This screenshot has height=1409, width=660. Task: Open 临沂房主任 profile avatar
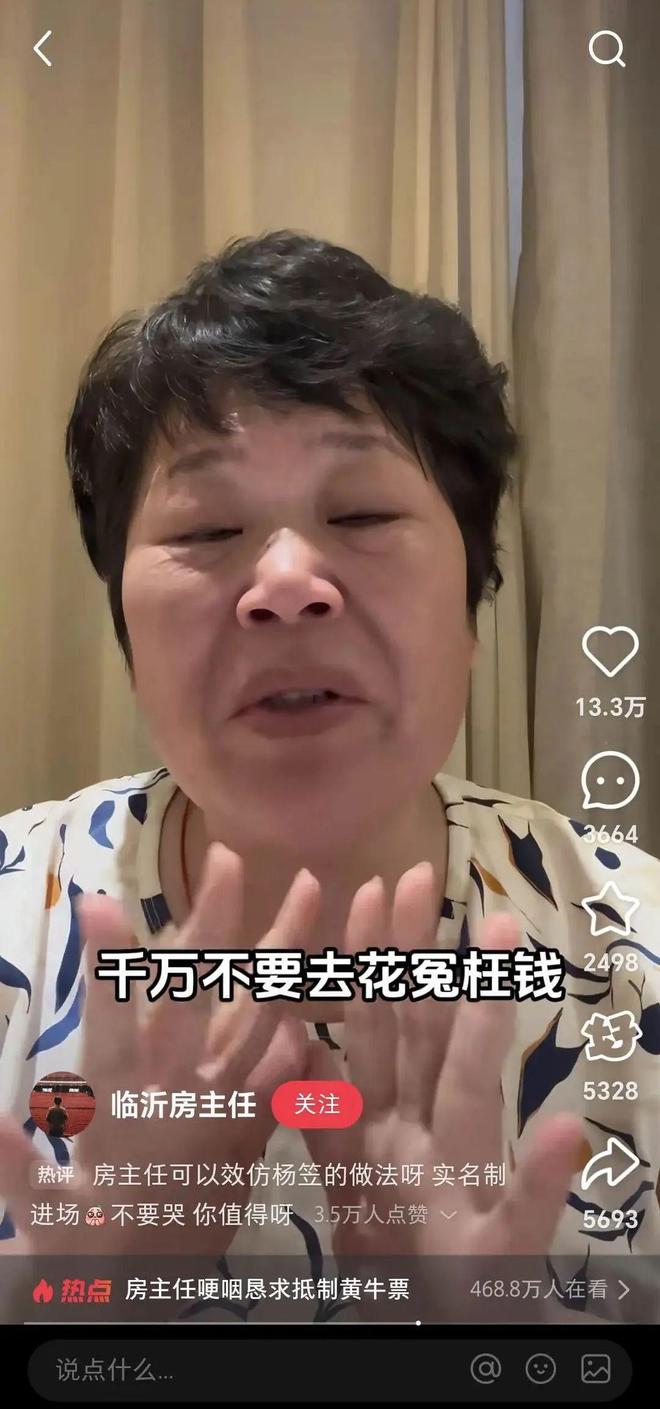click(x=62, y=1105)
